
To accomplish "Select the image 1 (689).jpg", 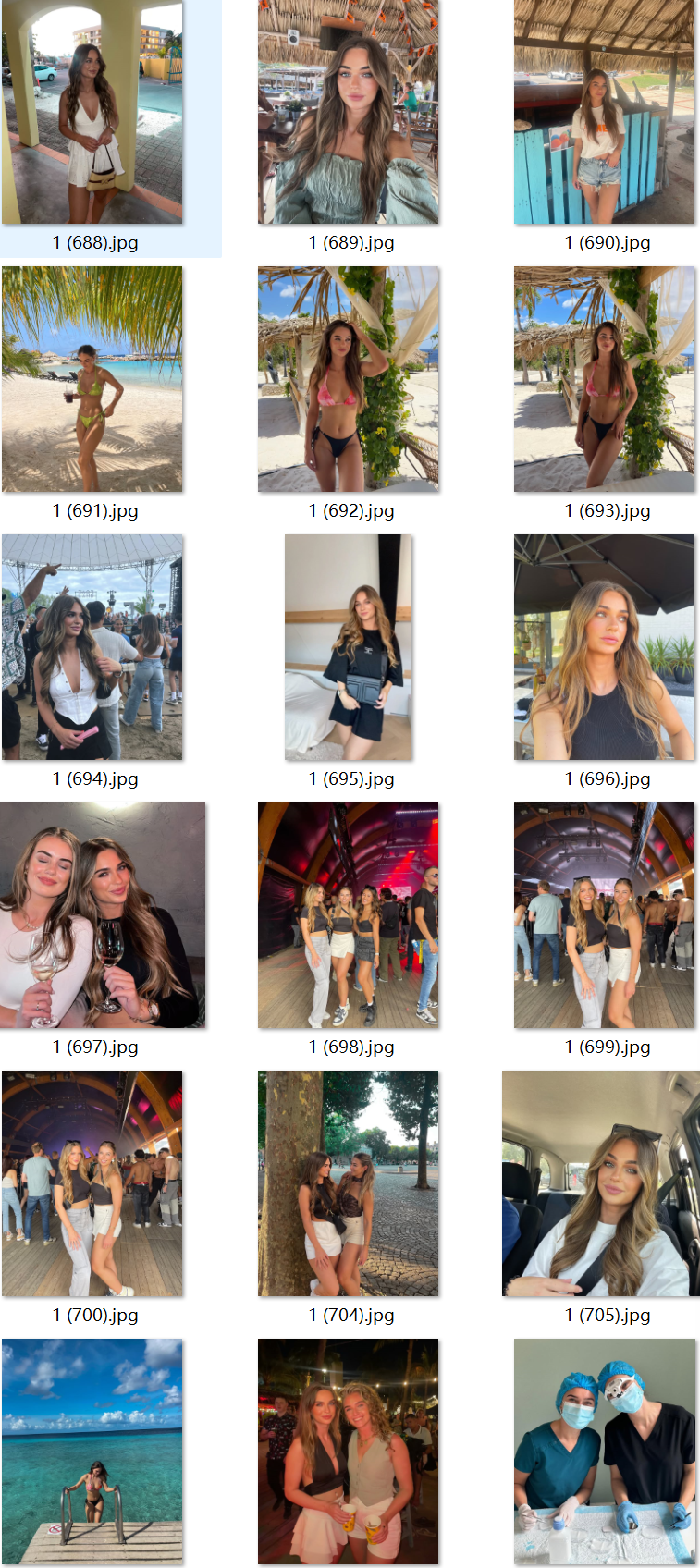I will click(349, 113).
